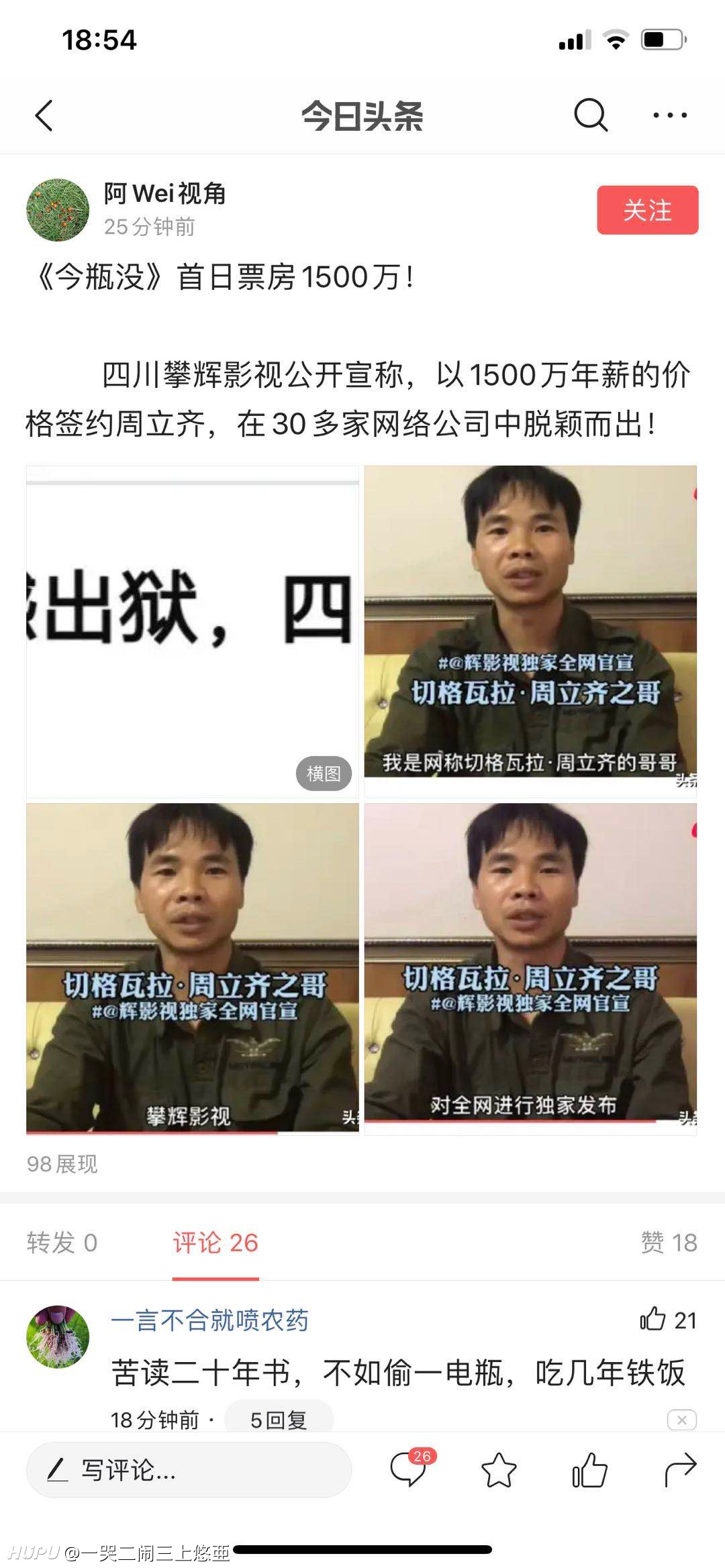Share this post with the arrow icon
This screenshot has height=1568, width=725.
point(680,1470)
